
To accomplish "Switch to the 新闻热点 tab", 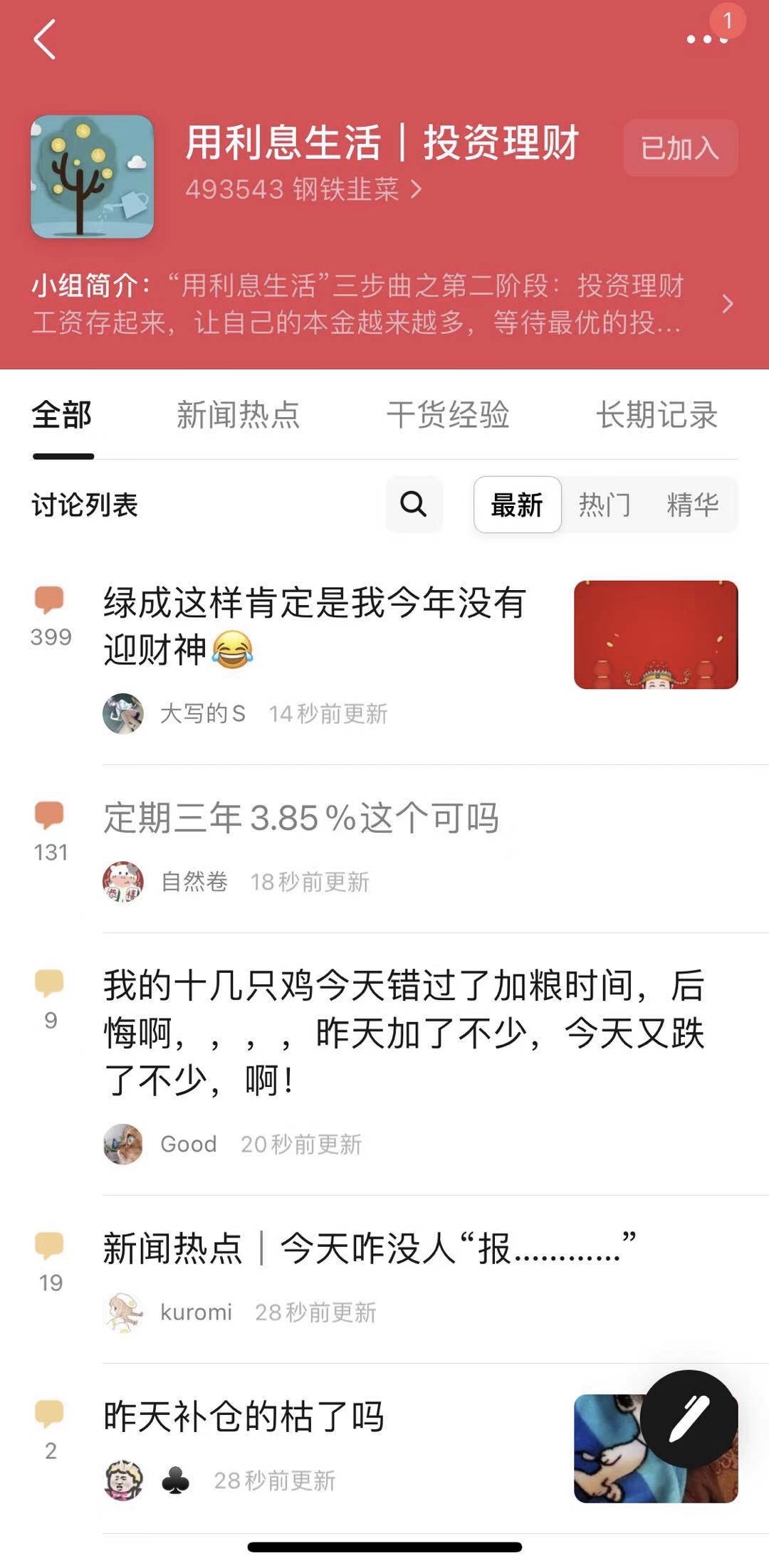I will coord(238,415).
